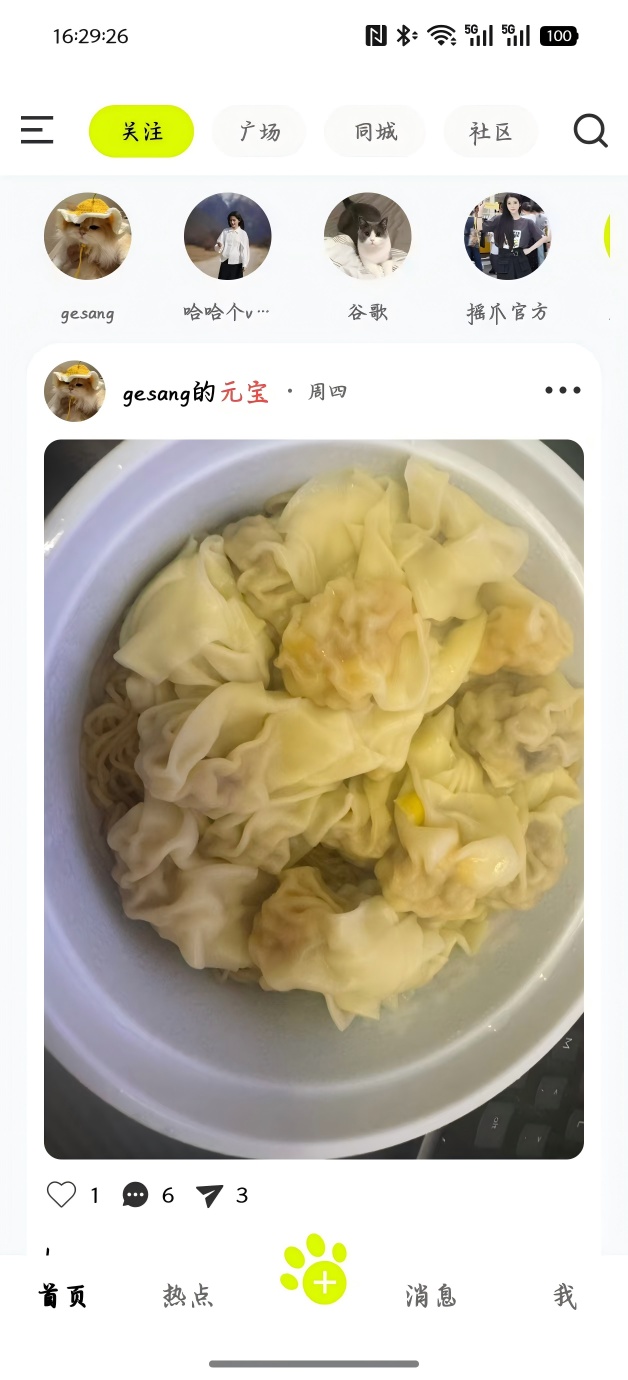Viewport: 628px width, 1380px height.
Task: Switch to the 我 profile tab
Action: point(565,1297)
